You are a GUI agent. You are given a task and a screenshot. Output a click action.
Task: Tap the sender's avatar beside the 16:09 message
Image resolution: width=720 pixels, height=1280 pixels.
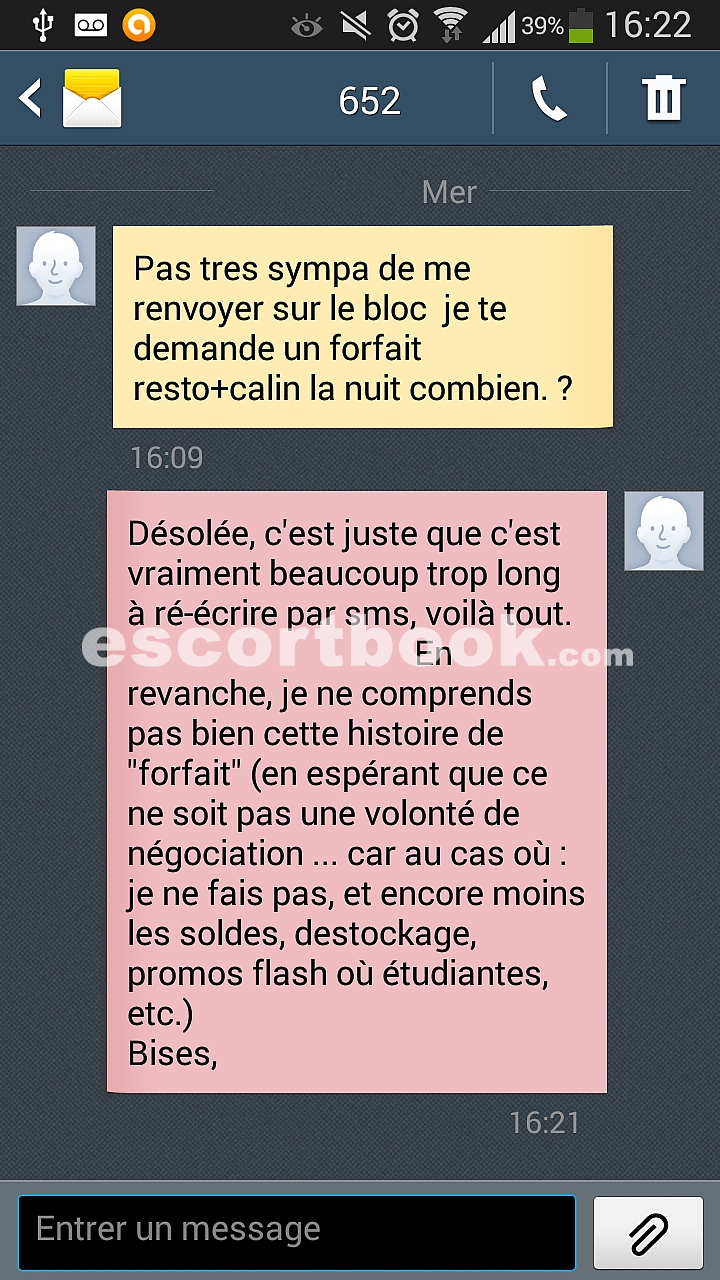pos(56,265)
